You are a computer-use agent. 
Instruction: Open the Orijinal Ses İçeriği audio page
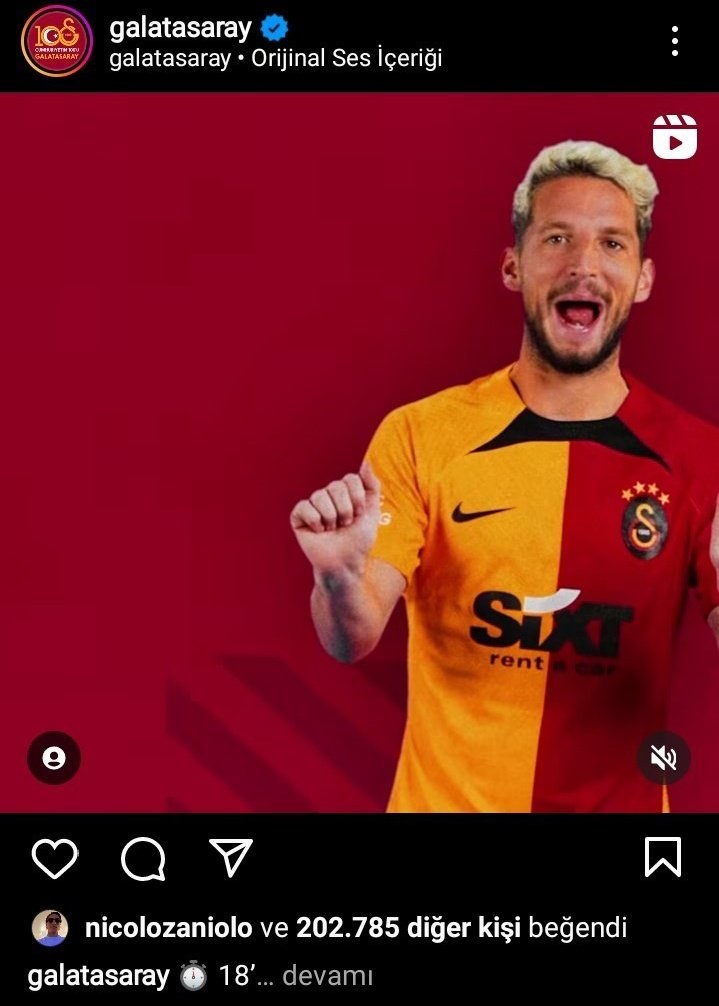(347, 59)
